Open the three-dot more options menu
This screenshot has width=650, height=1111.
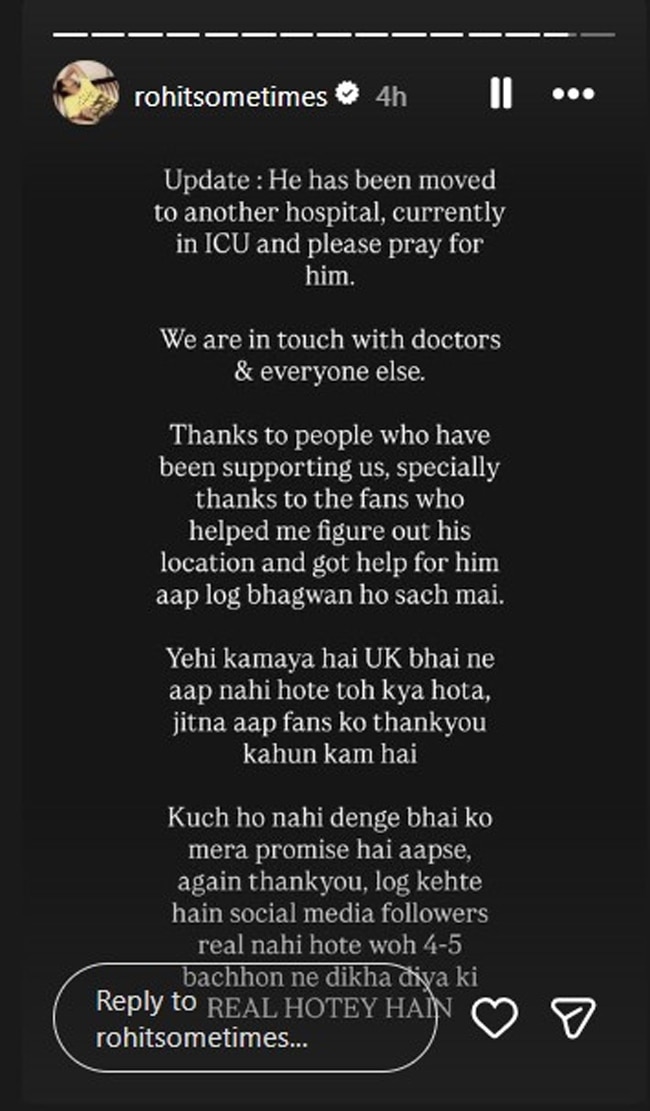point(573,95)
